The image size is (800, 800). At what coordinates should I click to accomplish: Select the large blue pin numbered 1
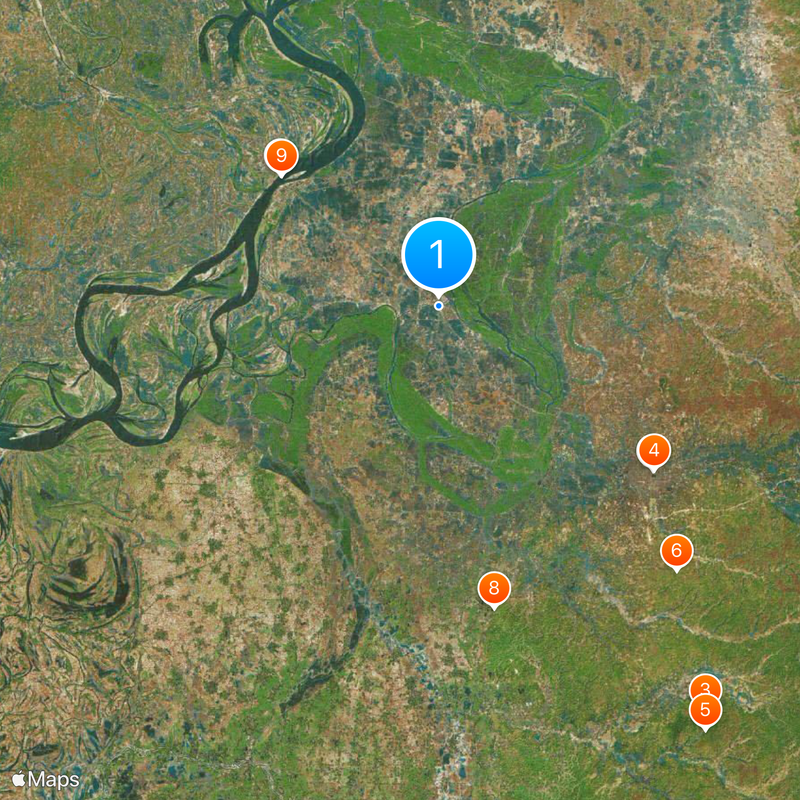pos(438,254)
